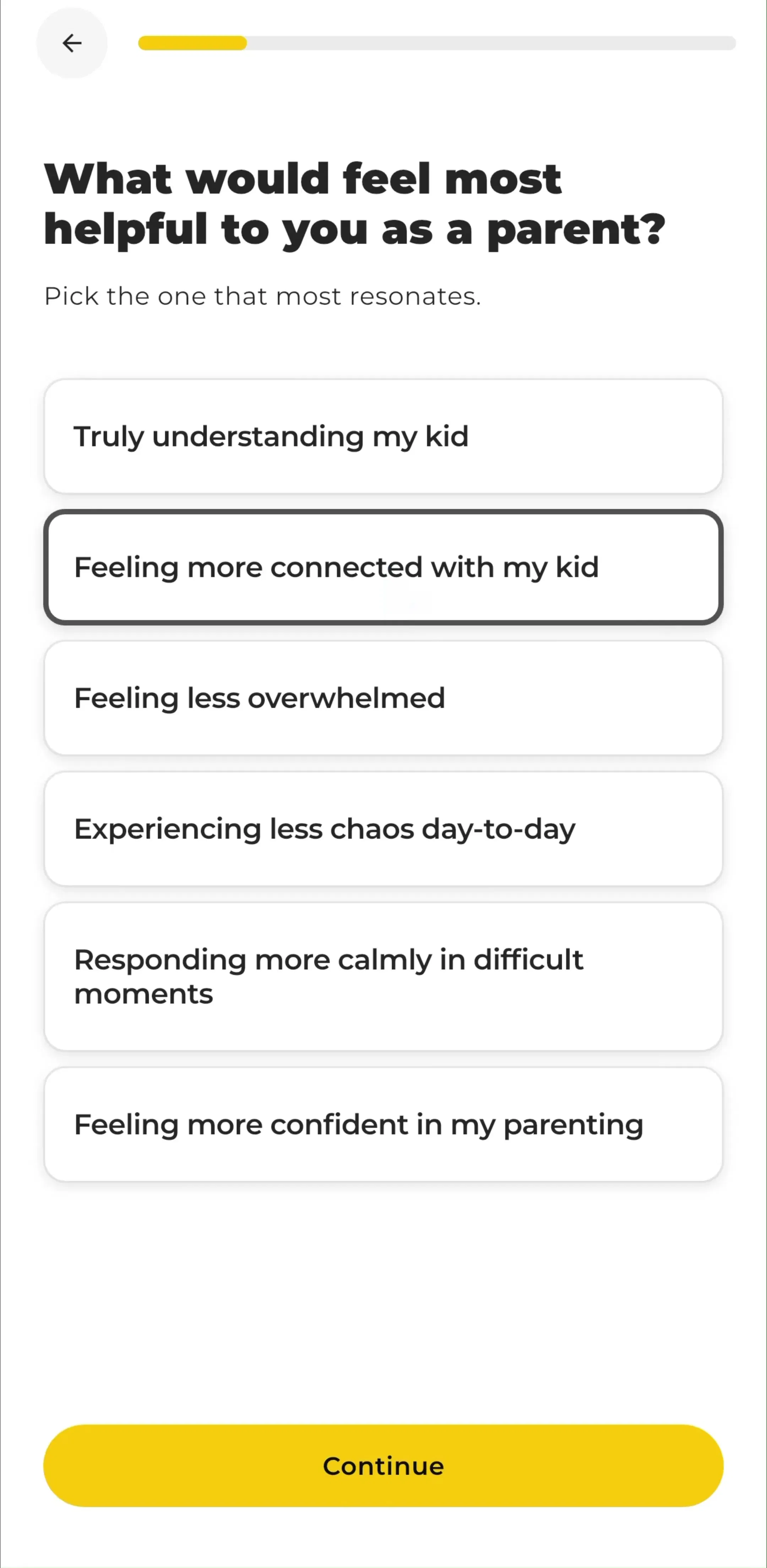Choose Responding more calmly in difficult moments

point(383,976)
